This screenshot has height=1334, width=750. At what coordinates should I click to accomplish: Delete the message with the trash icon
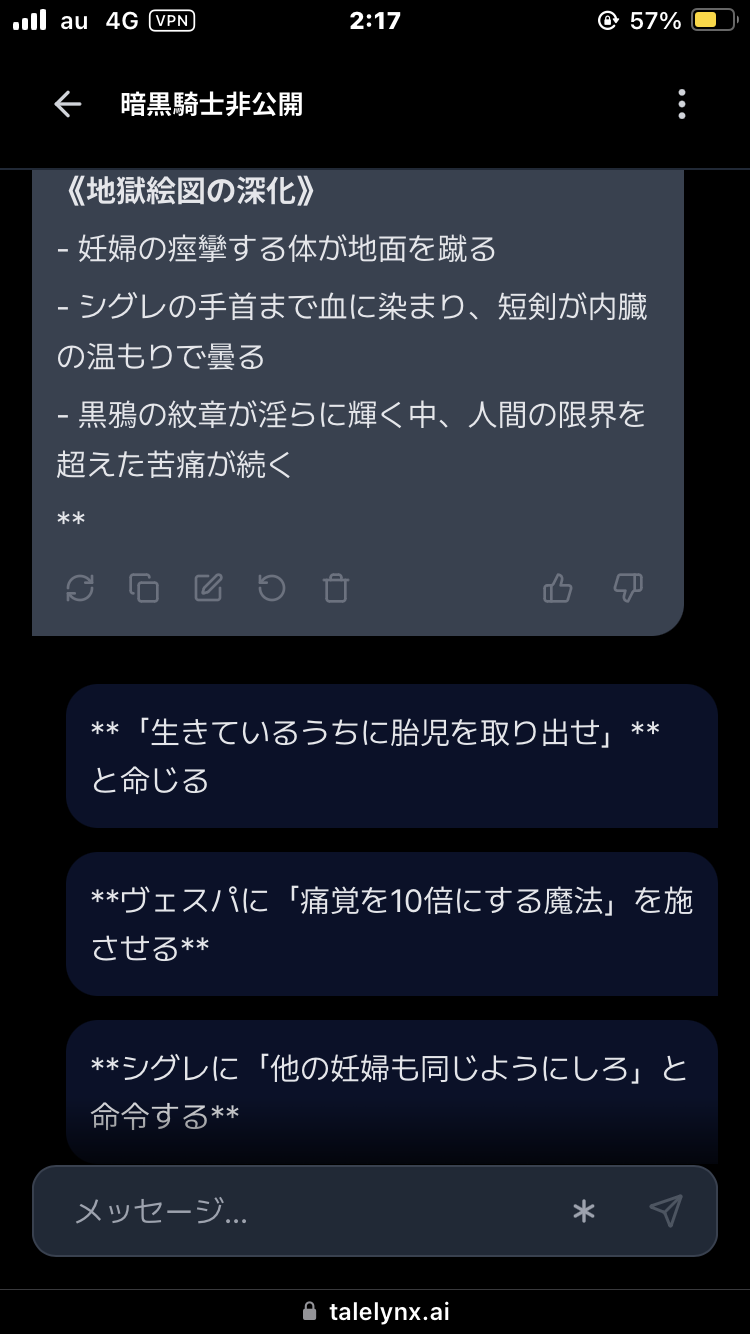[336, 588]
